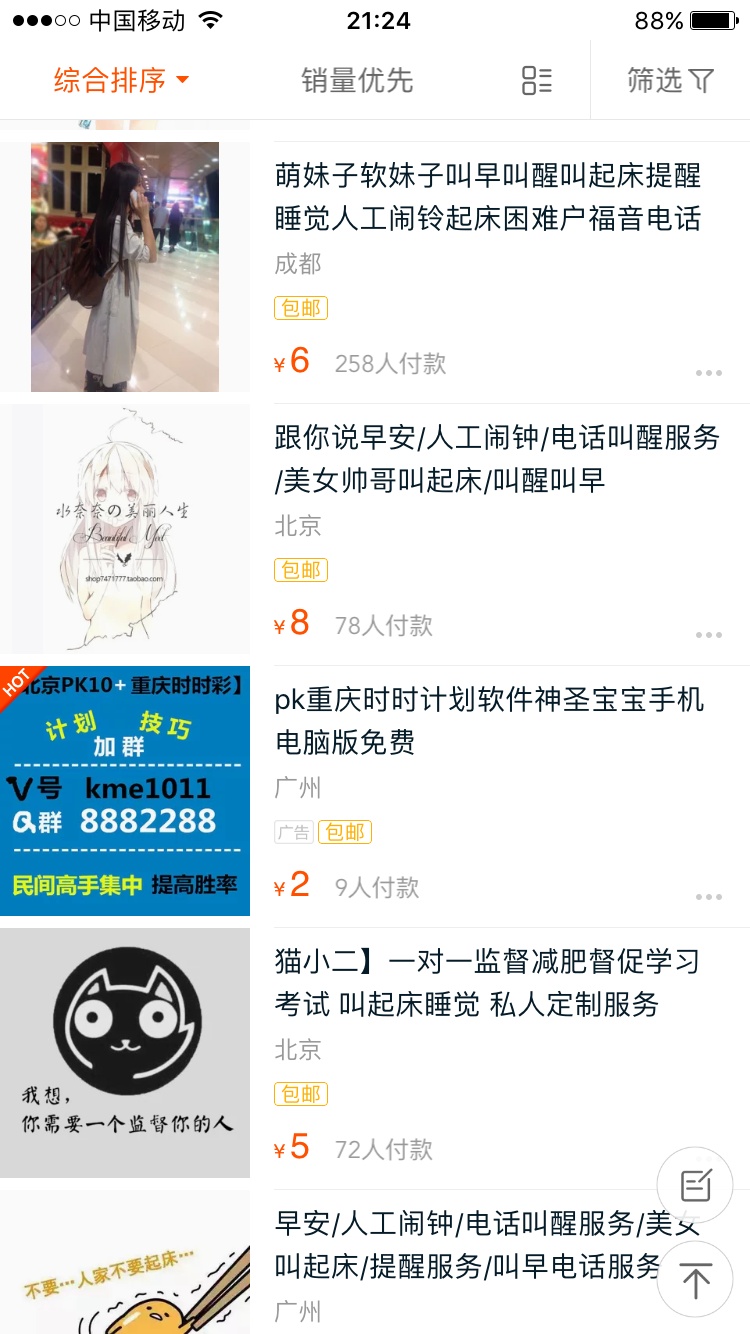Tap the more options dots on ¥6 listing
Screen dimensions: 750x1334
tap(709, 372)
